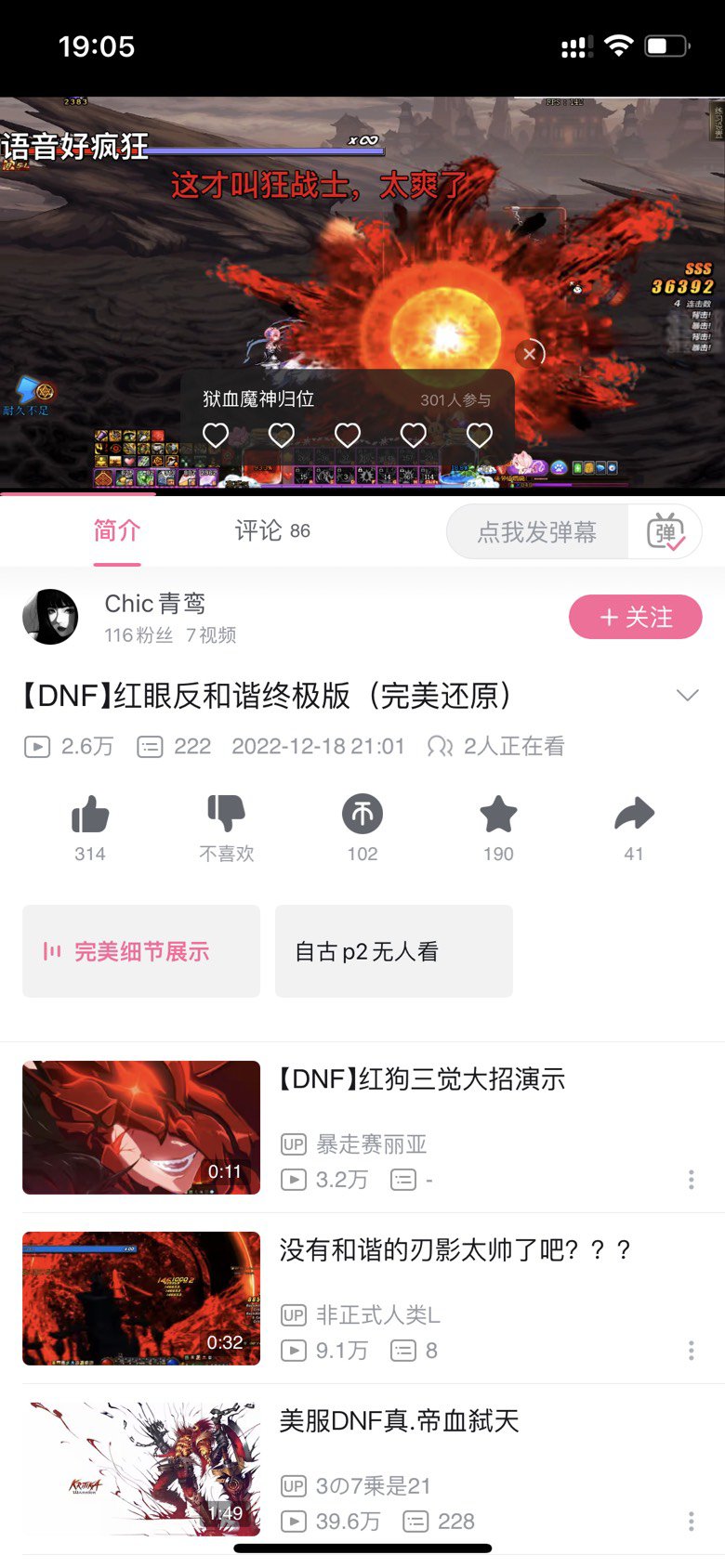
Task: Close the 狱血魔神归位 voting popup
Action: click(530, 354)
